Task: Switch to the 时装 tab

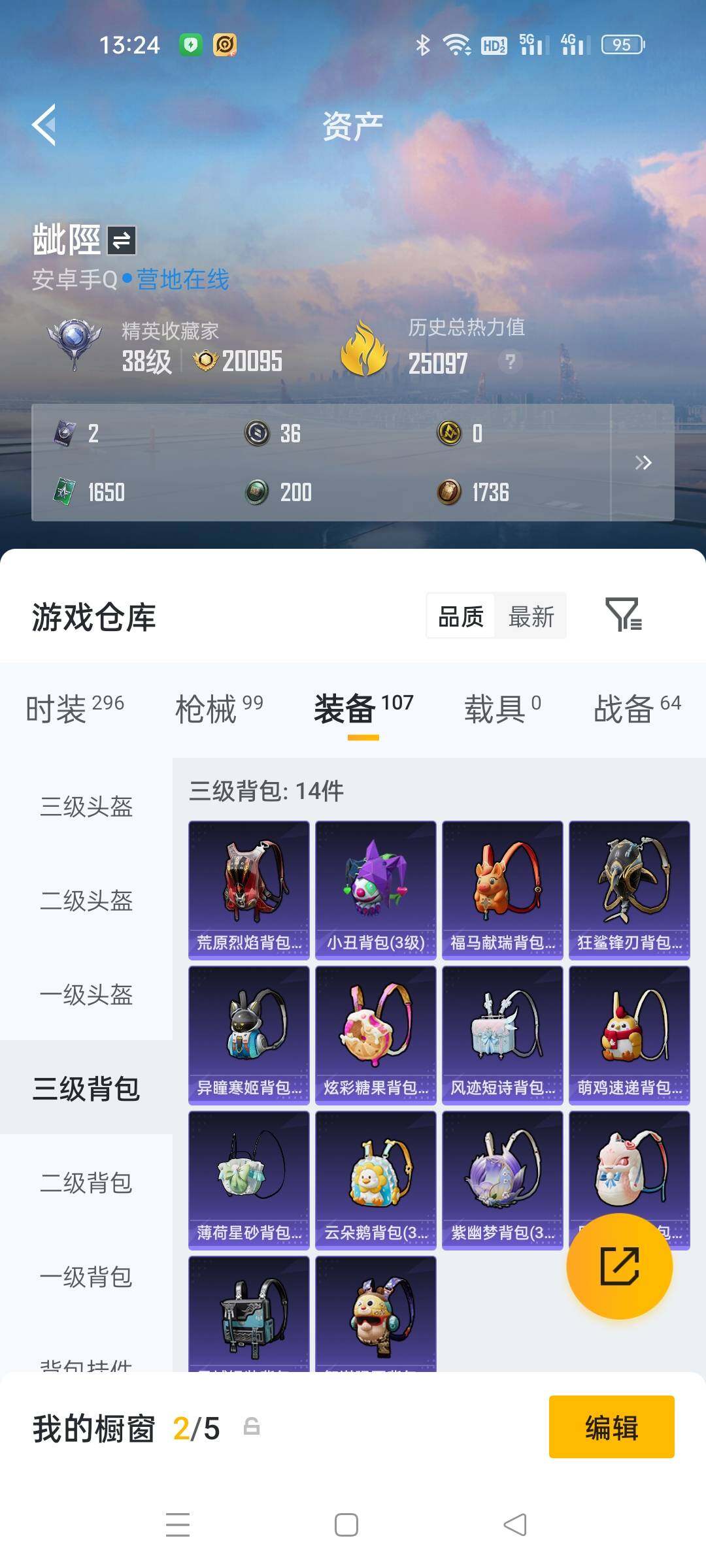Action: (x=75, y=709)
